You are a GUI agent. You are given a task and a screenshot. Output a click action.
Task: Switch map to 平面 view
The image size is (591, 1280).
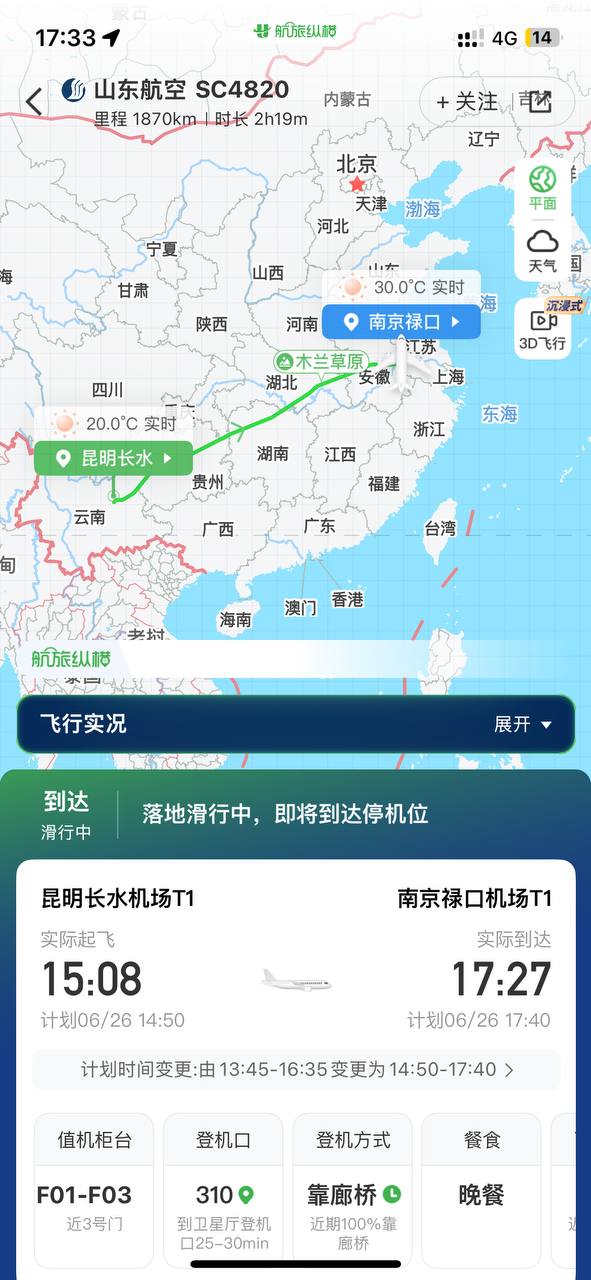pos(543,188)
